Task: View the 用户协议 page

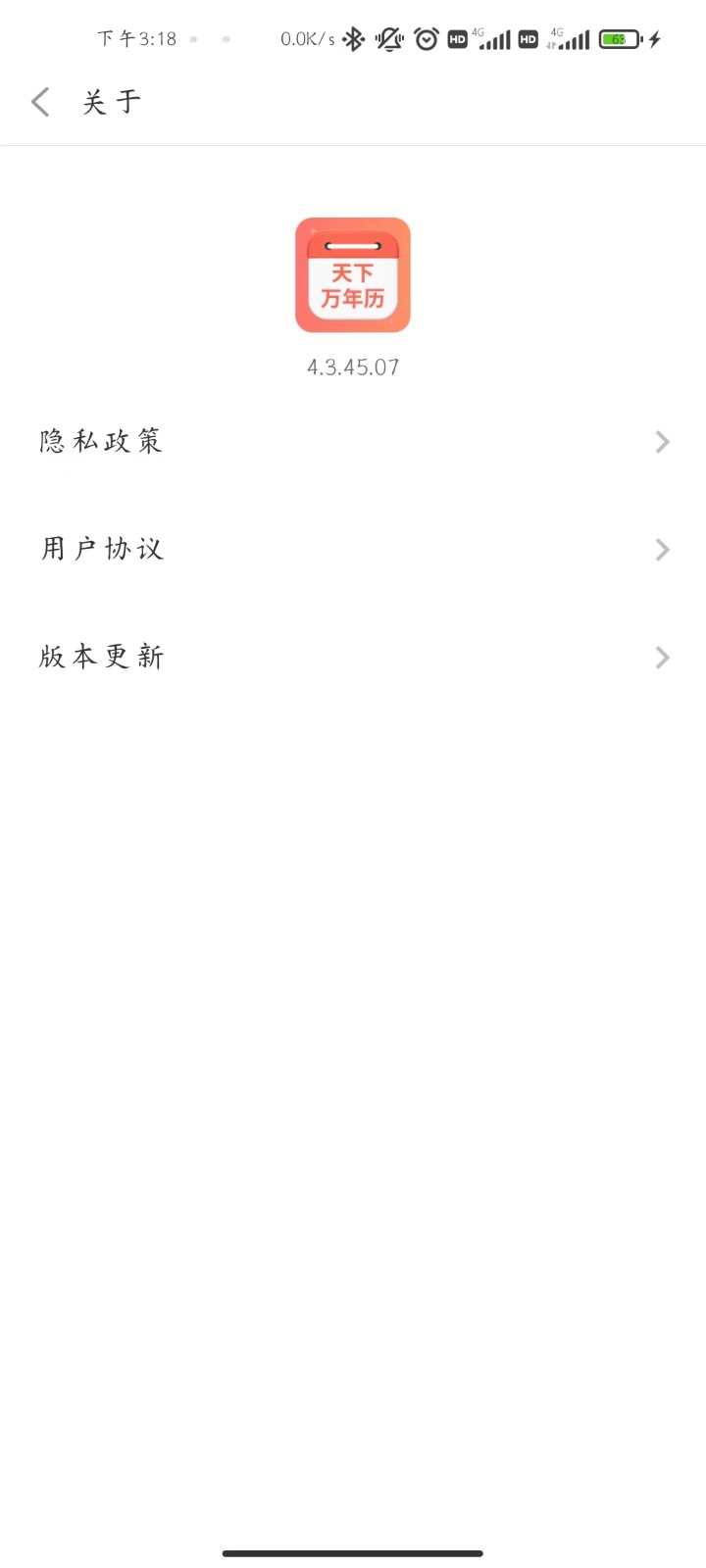Action: tap(353, 549)
